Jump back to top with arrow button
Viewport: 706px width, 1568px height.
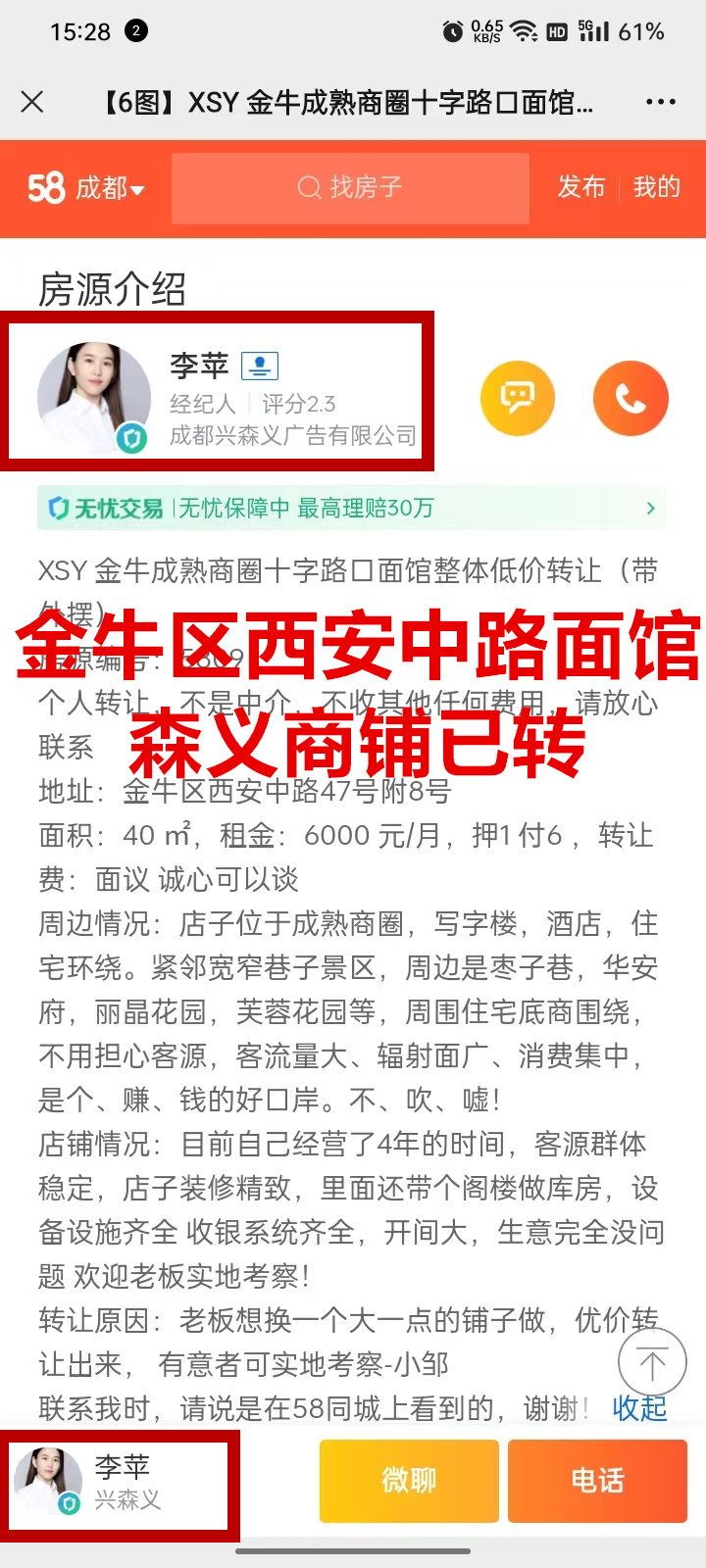[652, 1362]
